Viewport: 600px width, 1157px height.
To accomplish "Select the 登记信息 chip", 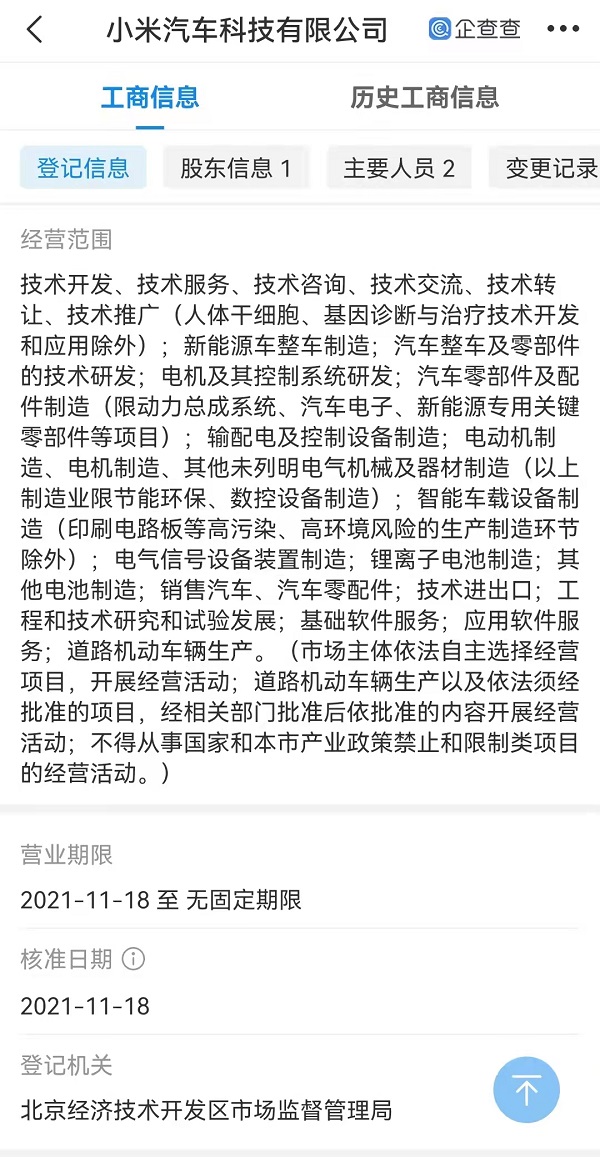I will click(83, 168).
